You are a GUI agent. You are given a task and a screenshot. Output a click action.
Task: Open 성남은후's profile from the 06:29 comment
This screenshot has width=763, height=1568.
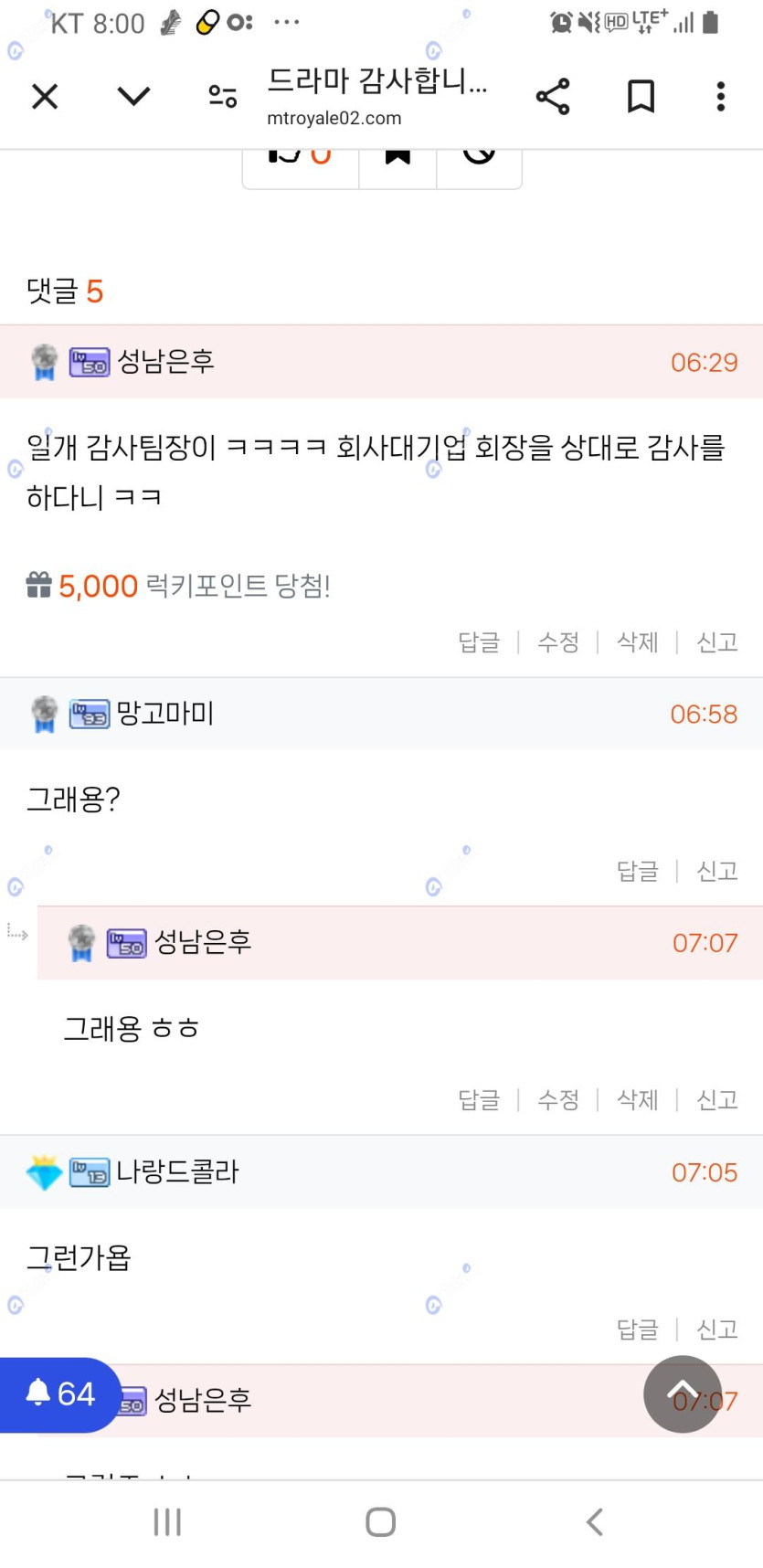click(165, 362)
